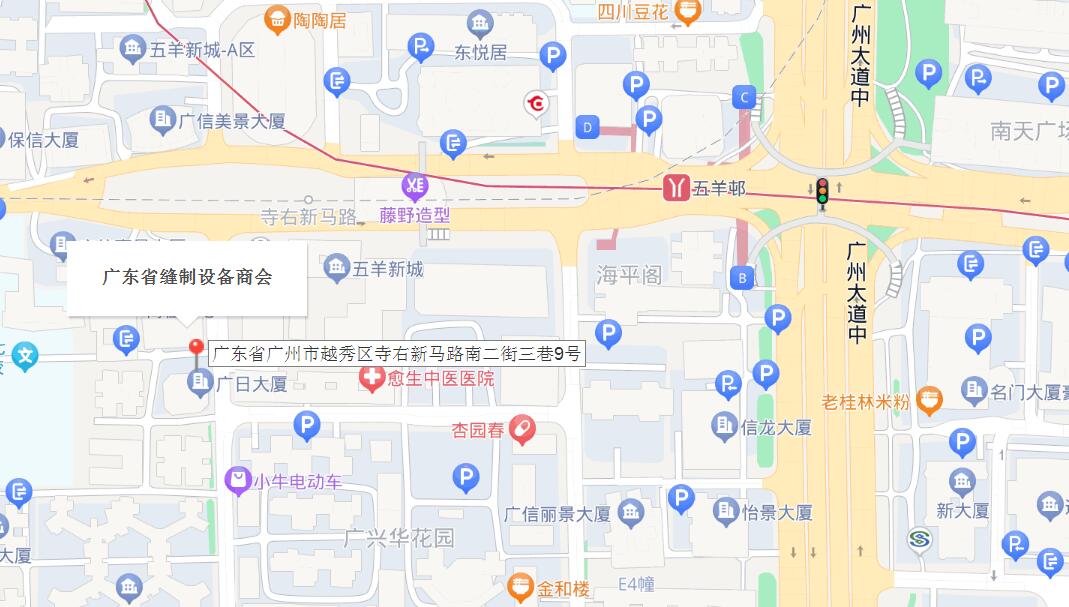Select the 杏园春 pharmacy marker
1069x607 pixels.
(523, 429)
